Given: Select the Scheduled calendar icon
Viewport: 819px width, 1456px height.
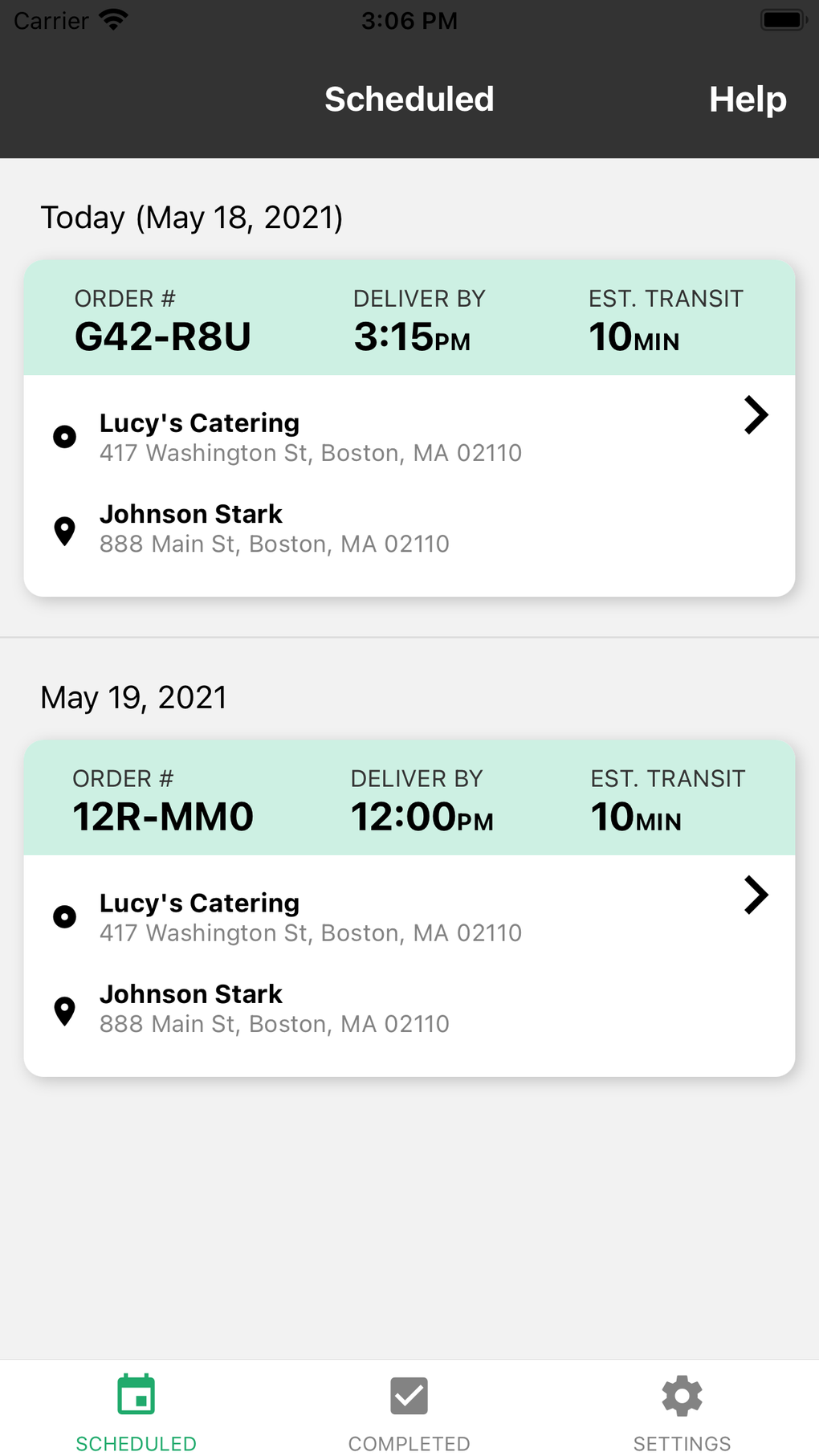Looking at the screenshot, I should 136,1395.
